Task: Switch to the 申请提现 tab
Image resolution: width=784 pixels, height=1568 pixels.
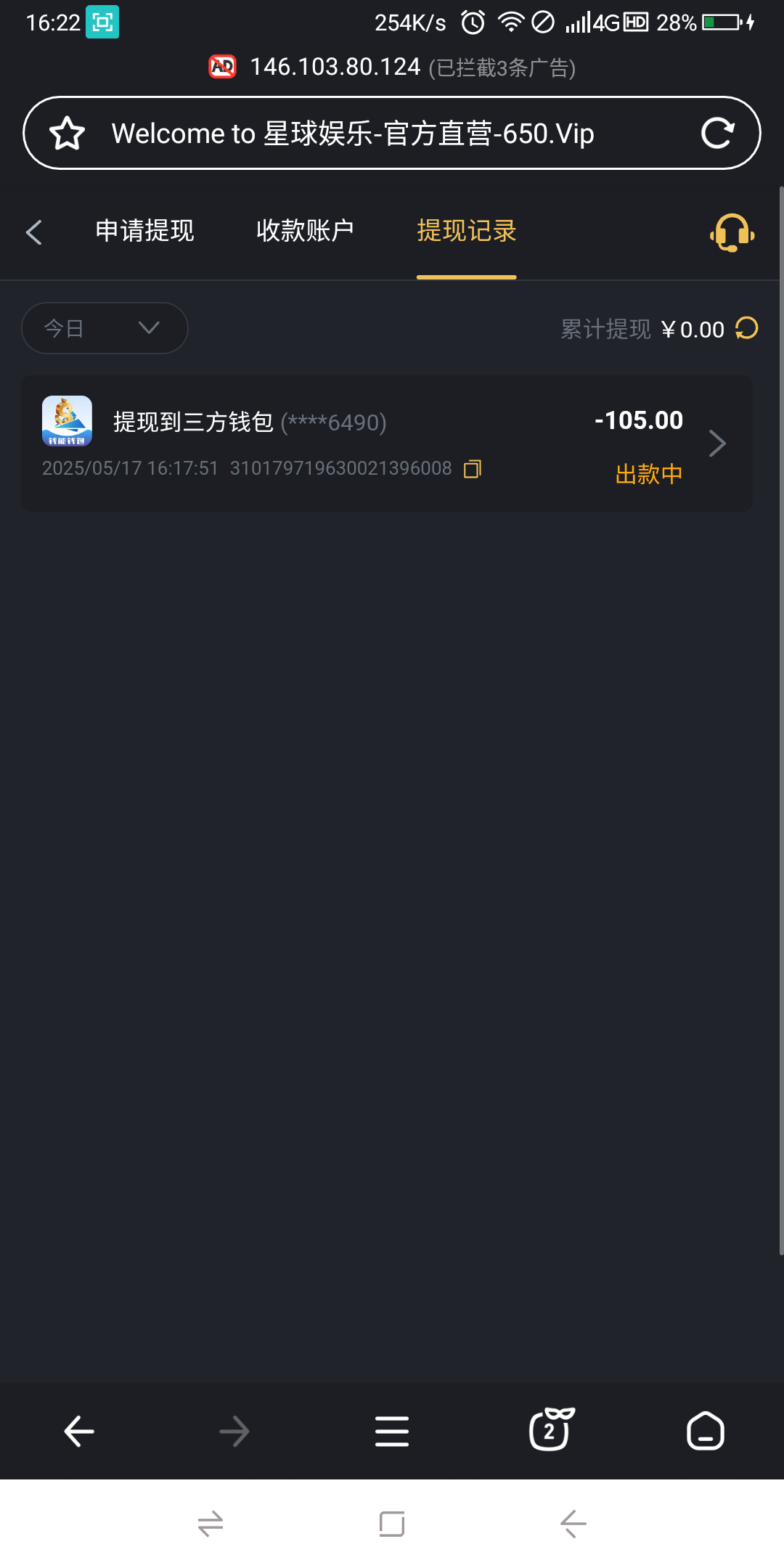Action: point(144,231)
